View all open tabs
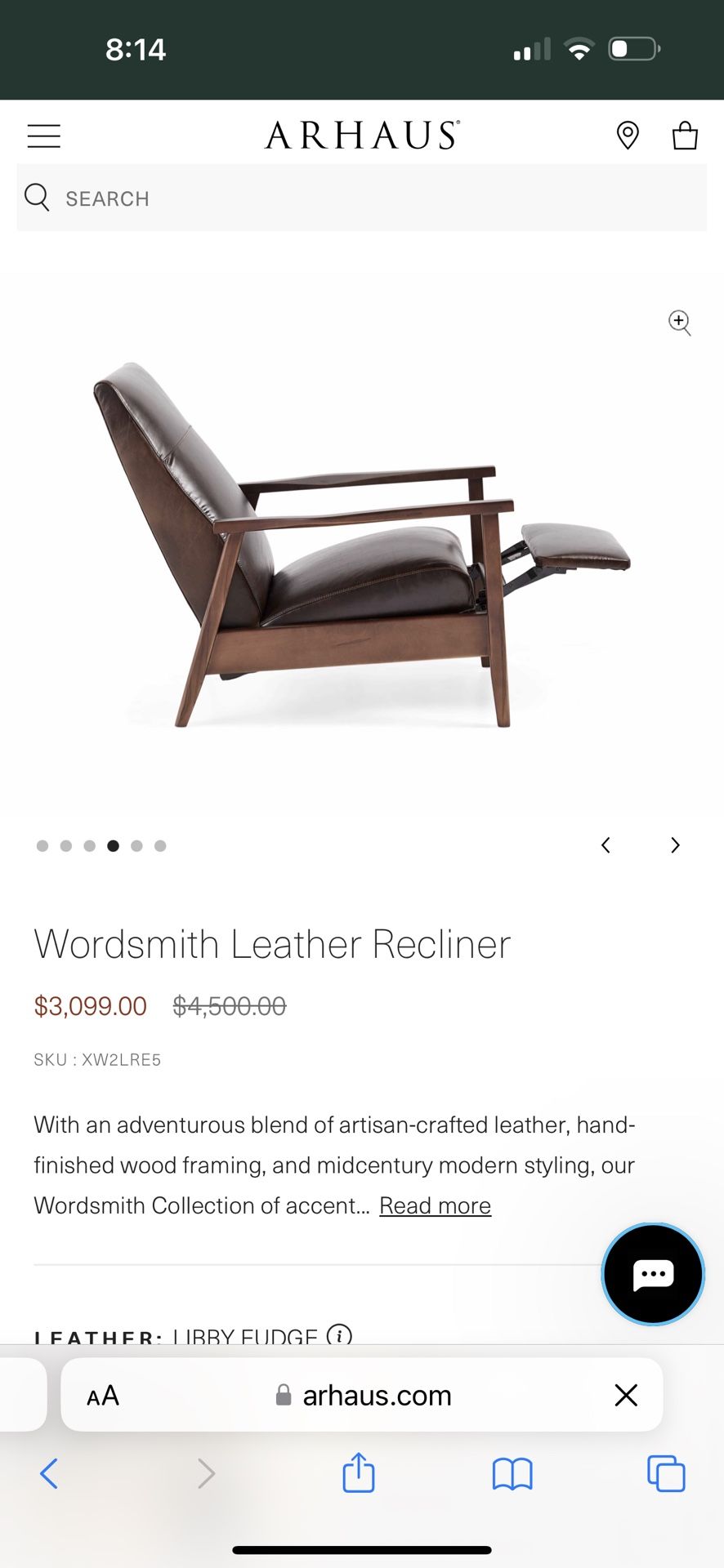This screenshot has height=1568, width=724. tap(666, 1474)
